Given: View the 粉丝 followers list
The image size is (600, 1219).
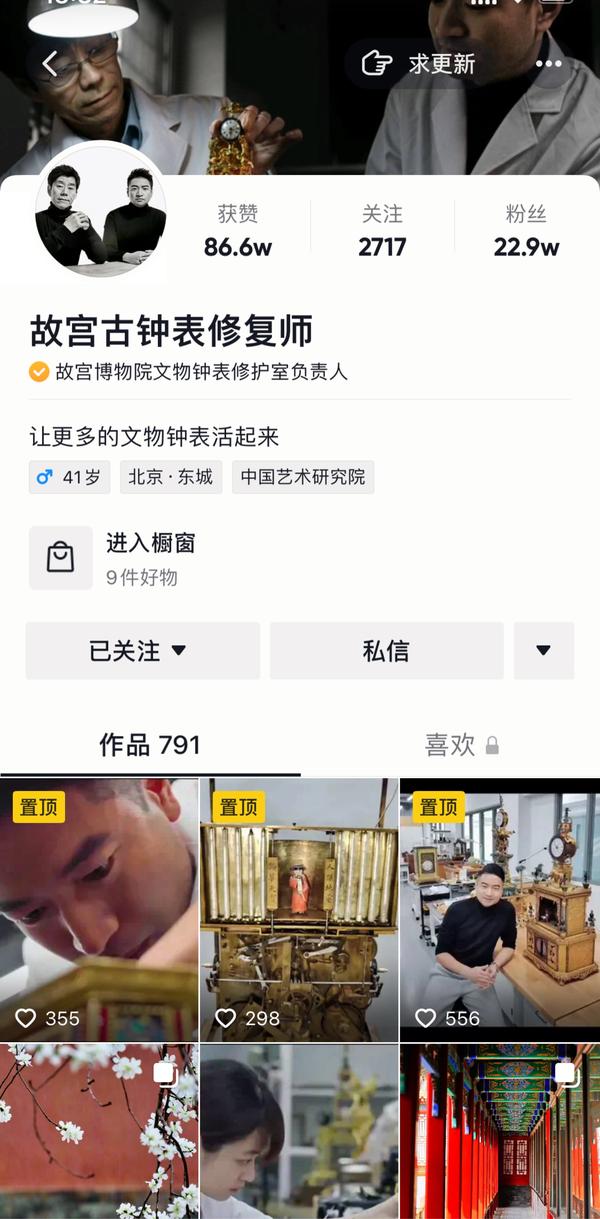Looking at the screenshot, I should click(x=526, y=232).
